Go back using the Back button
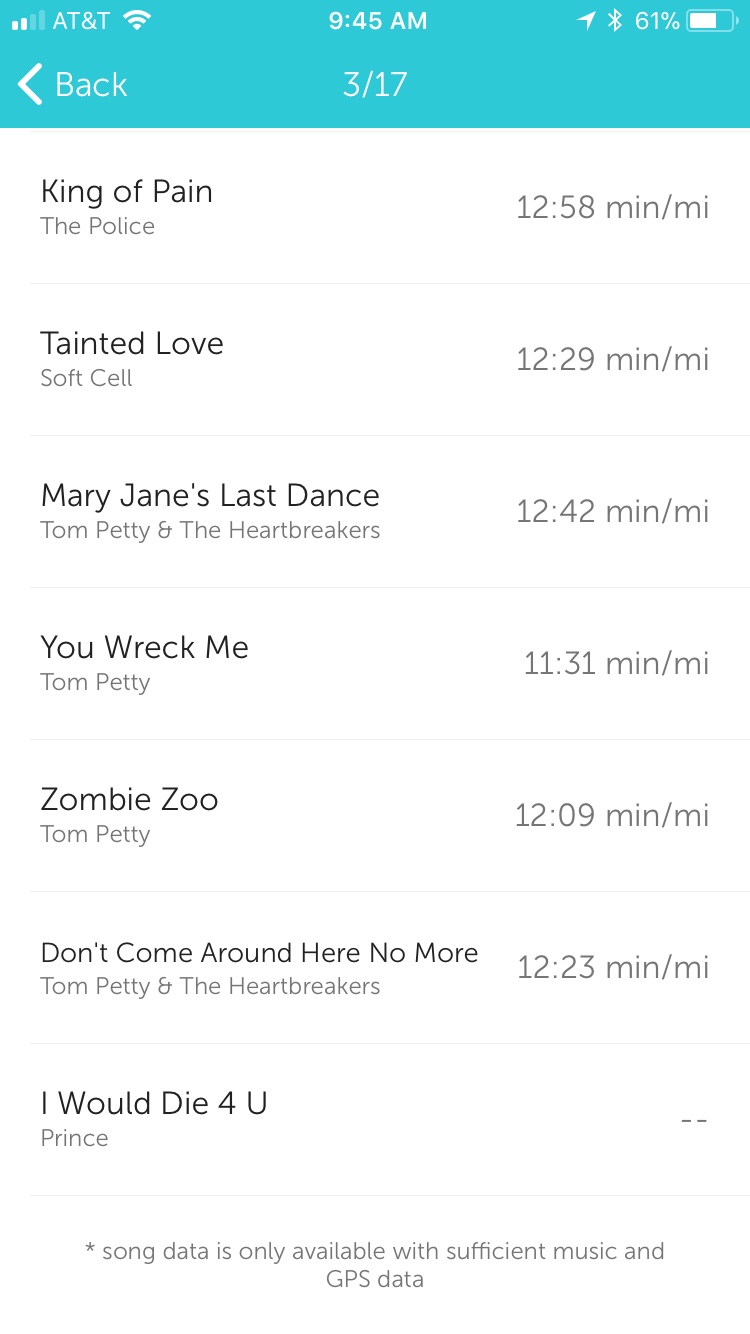Screen dimensions: 750x1334 [x=72, y=85]
